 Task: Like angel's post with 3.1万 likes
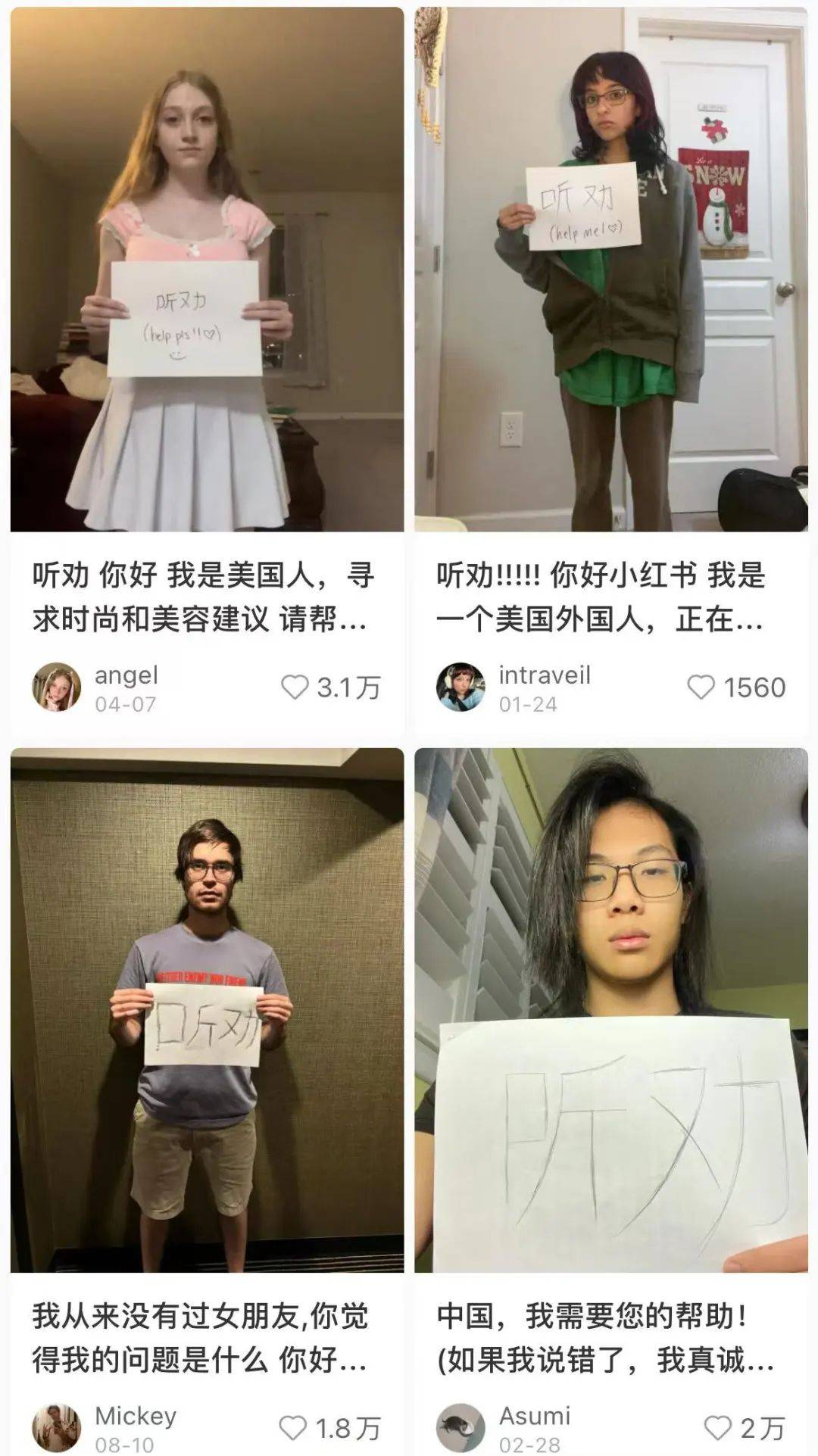(x=295, y=687)
